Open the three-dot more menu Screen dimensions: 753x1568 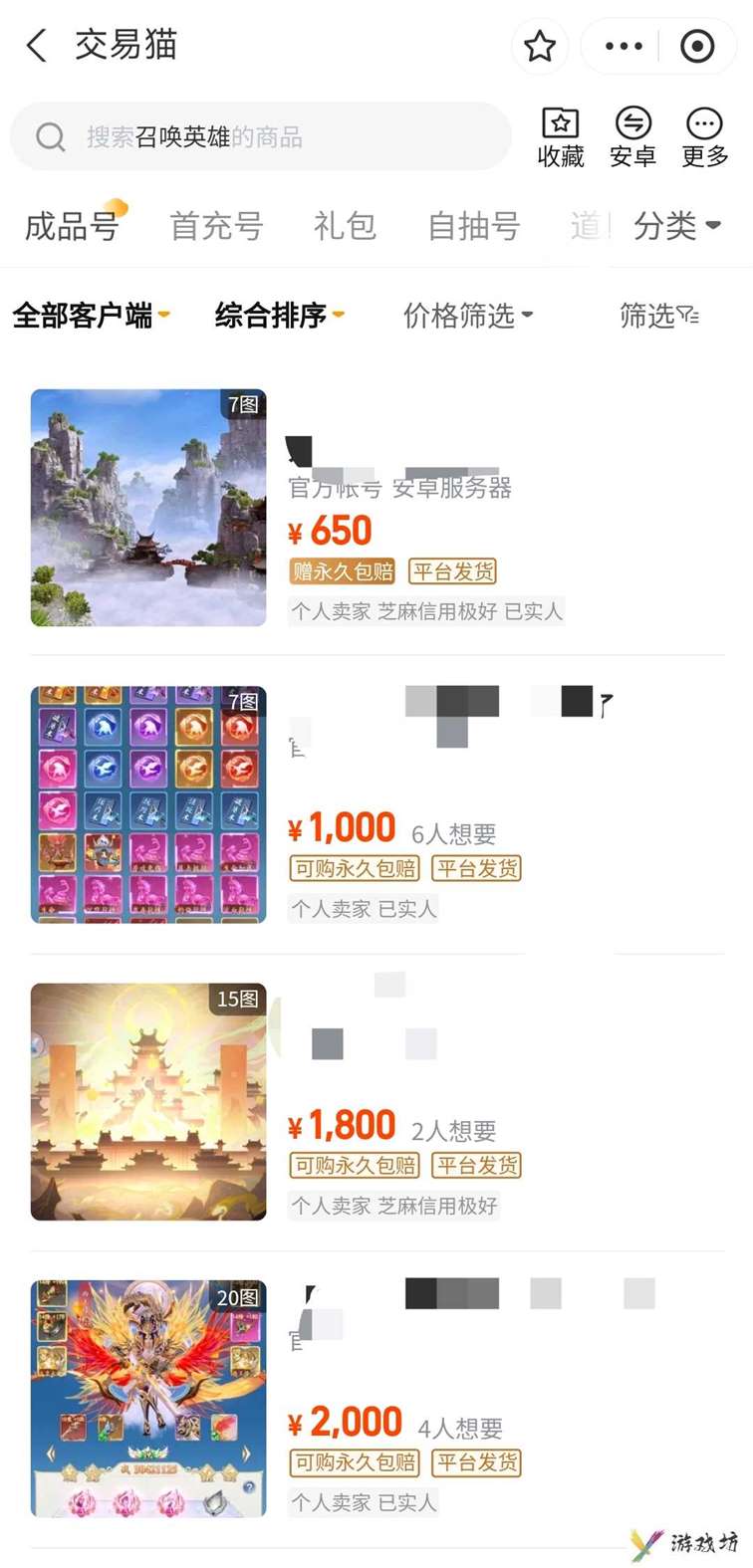pyautogui.click(x=624, y=46)
